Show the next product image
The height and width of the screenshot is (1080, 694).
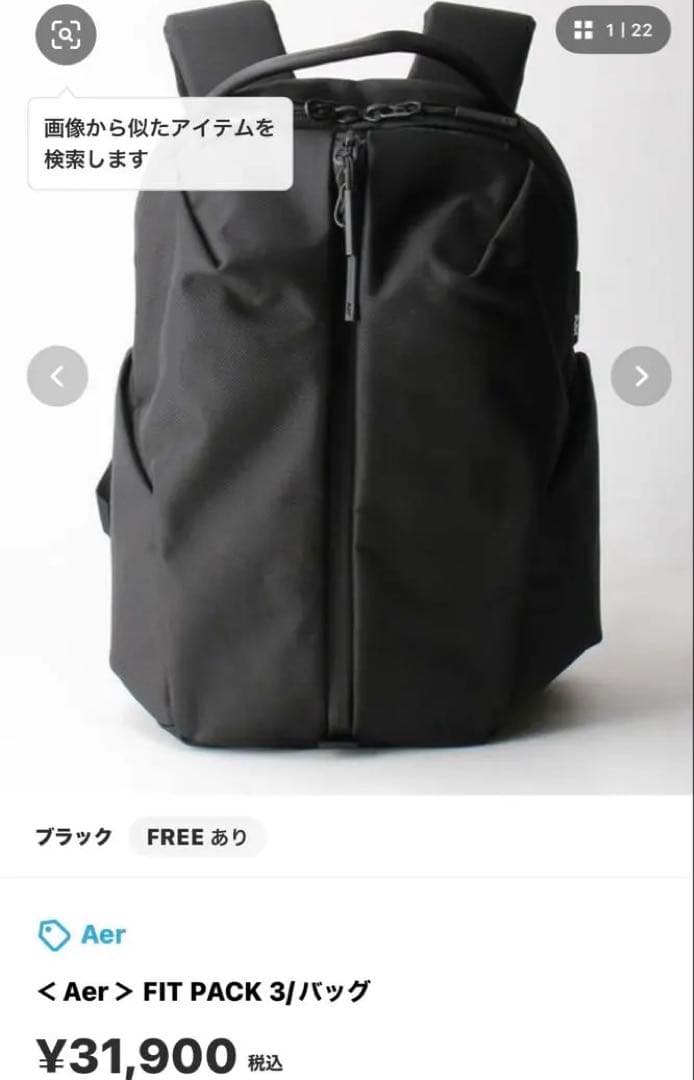(x=640, y=376)
